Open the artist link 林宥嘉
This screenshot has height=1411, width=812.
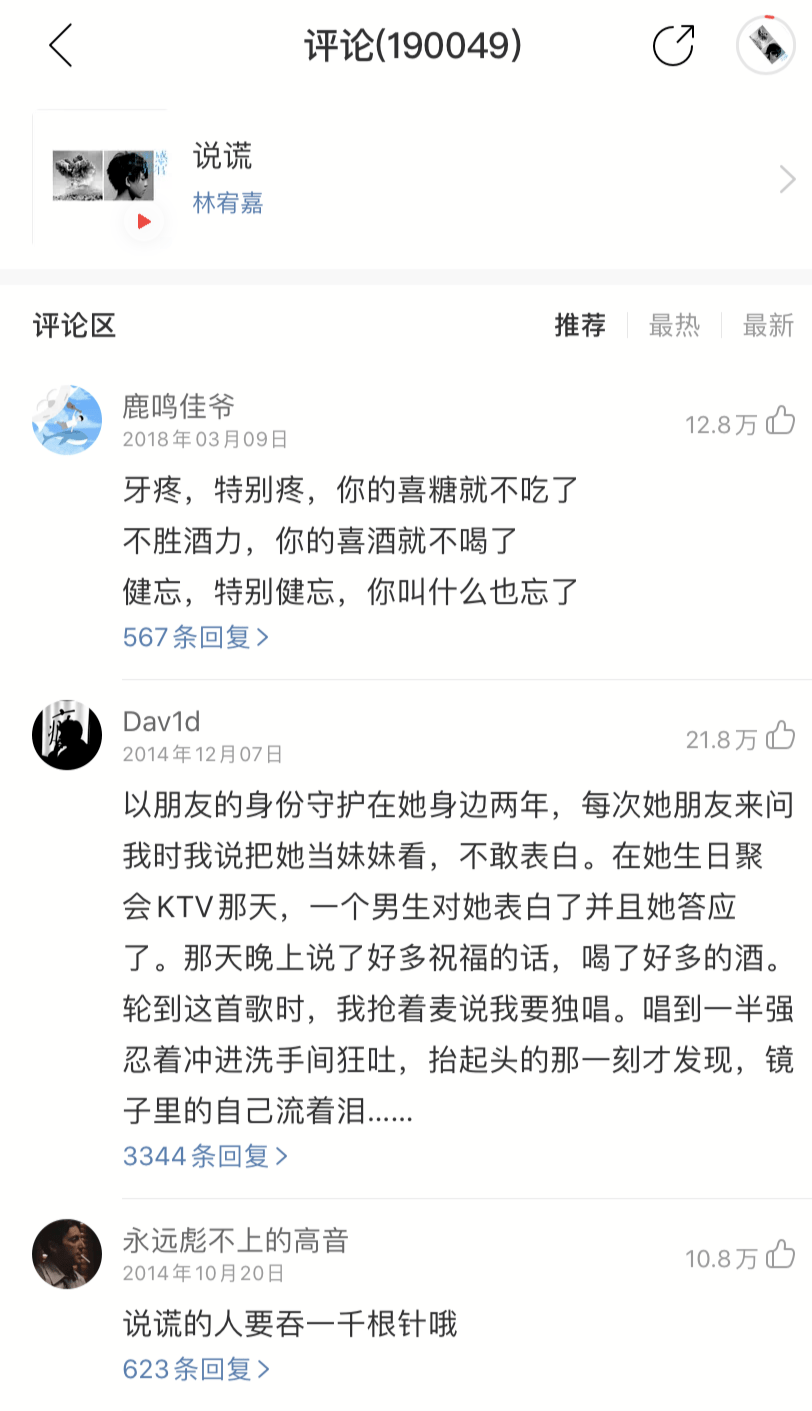pyautogui.click(x=228, y=203)
